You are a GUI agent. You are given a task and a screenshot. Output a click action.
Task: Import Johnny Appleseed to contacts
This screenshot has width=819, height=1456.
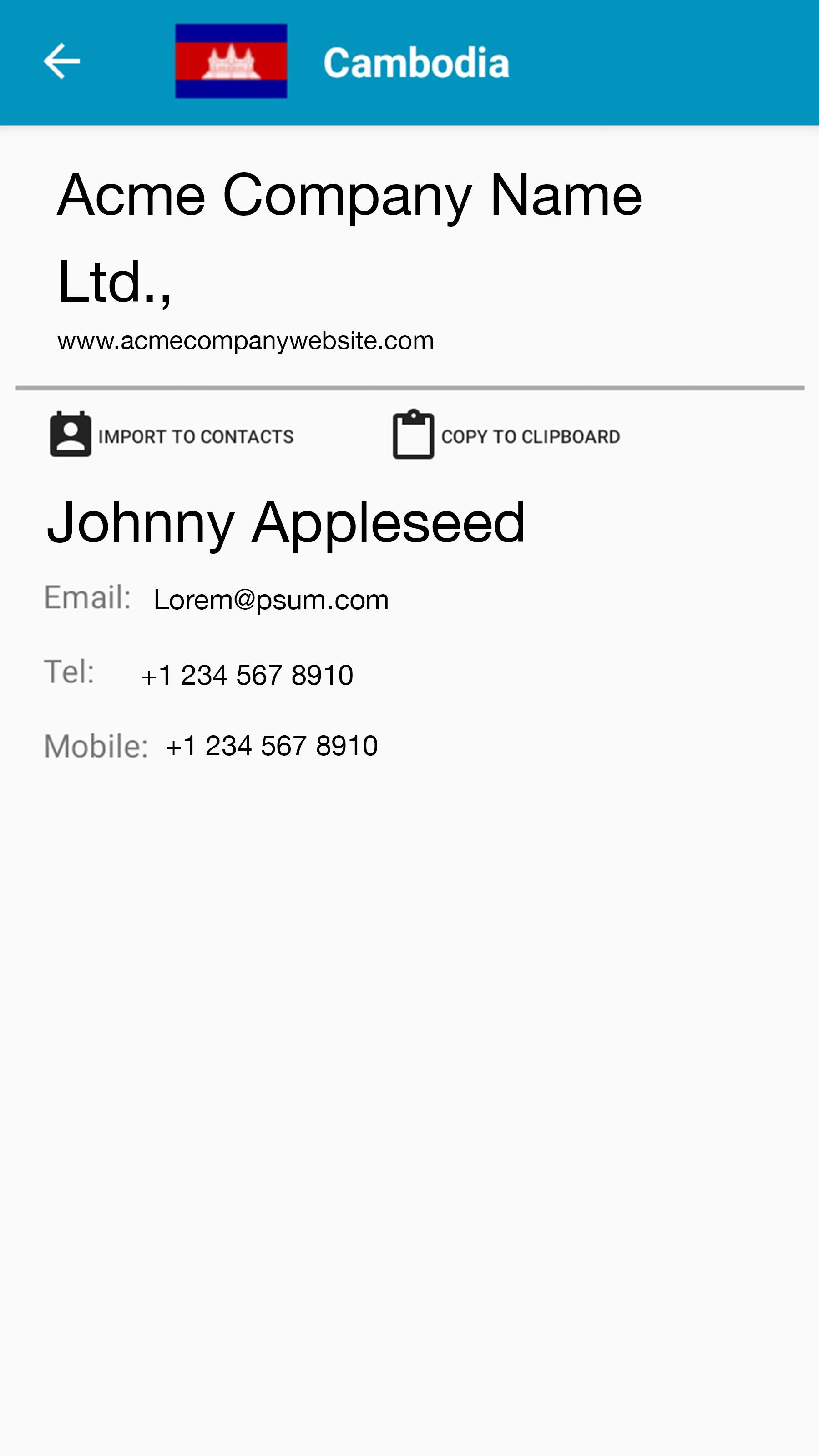coord(172,435)
